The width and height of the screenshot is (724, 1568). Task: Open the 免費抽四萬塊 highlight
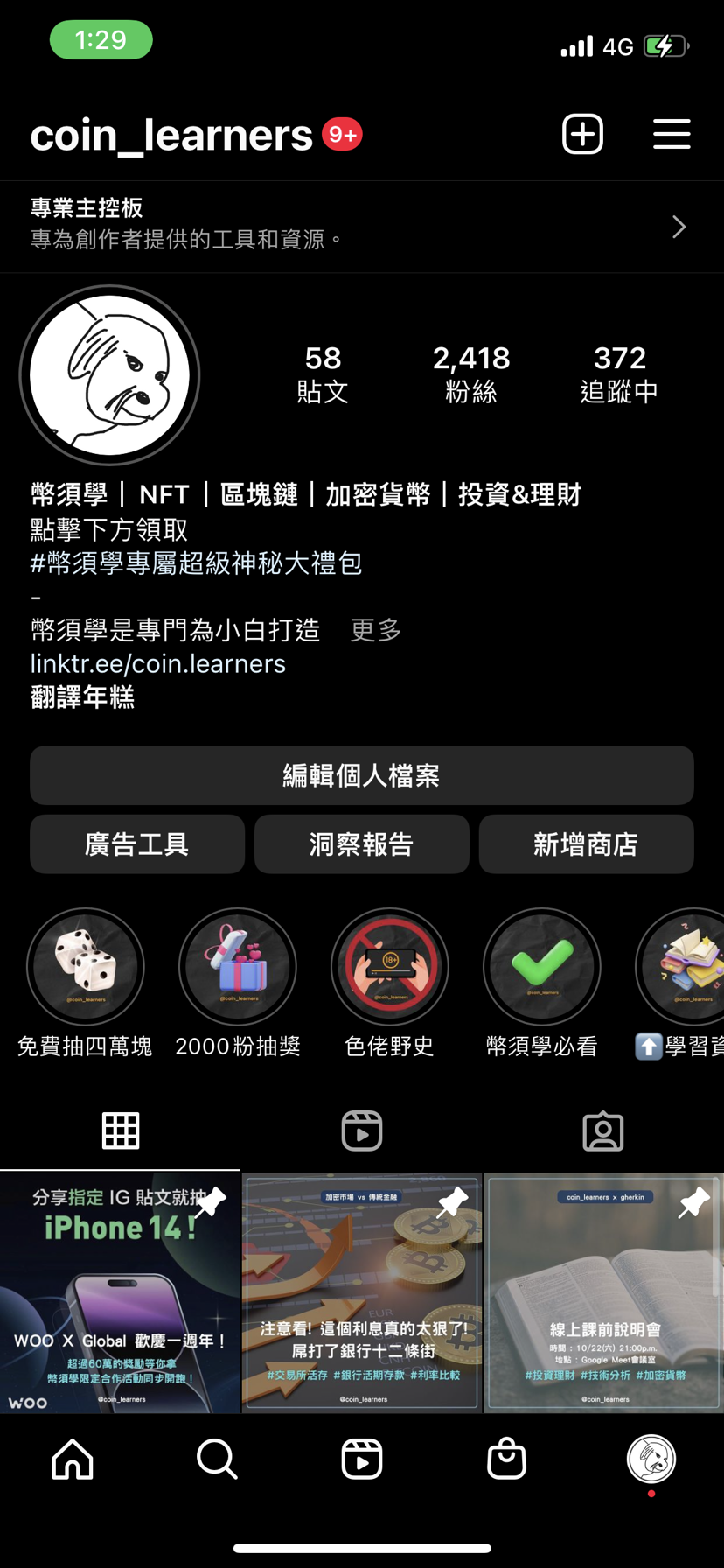(85, 967)
